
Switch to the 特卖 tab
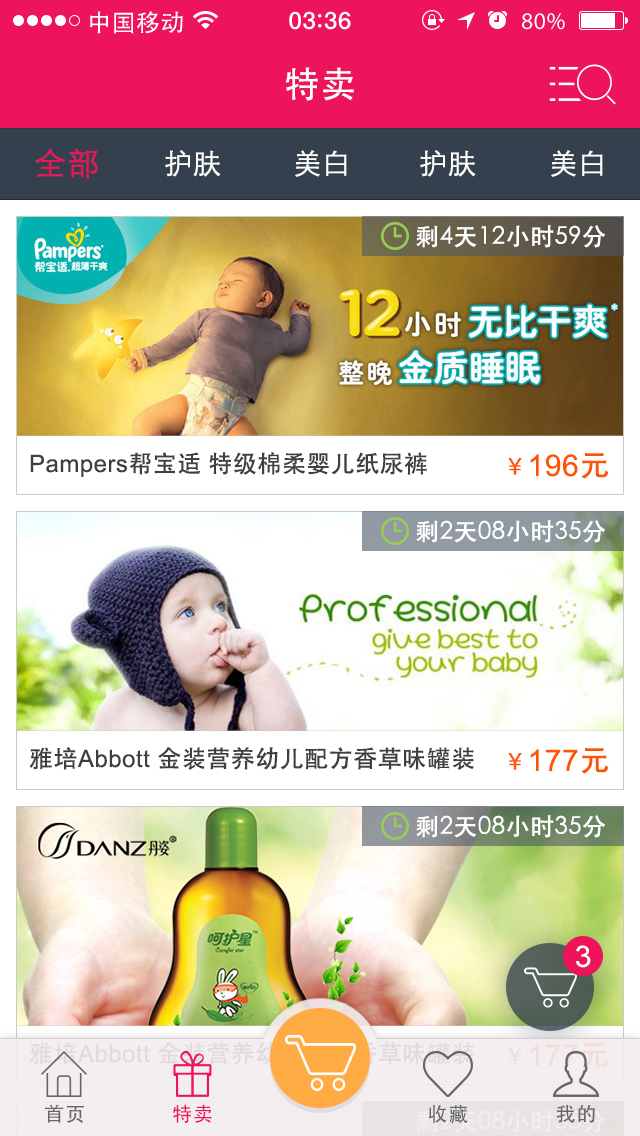192,1088
